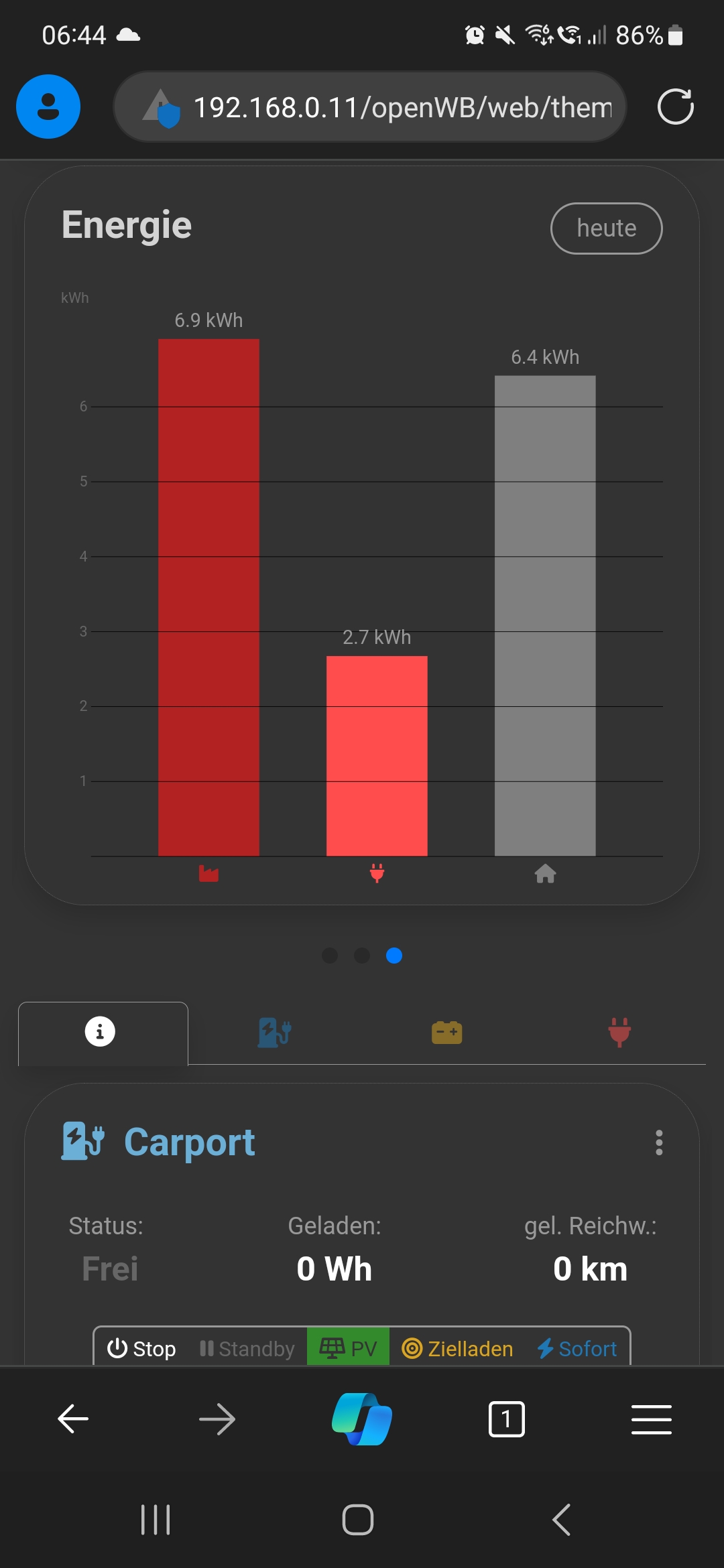Viewport: 724px width, 1568px height.
Task: Open the Carport three-dot menu
Action: coord(659,1142)
